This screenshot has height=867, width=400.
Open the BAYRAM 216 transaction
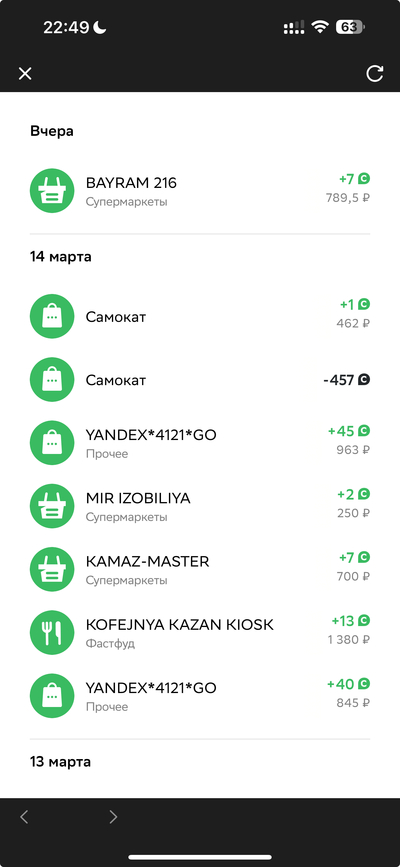pos(200,191)
